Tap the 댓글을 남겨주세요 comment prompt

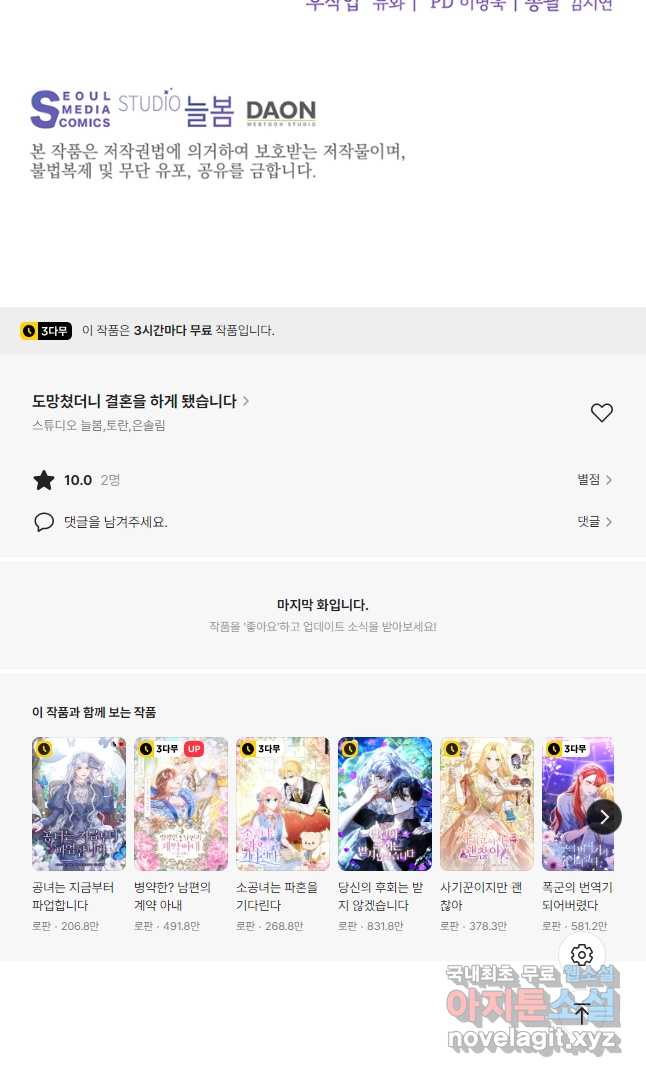point(115,522)
